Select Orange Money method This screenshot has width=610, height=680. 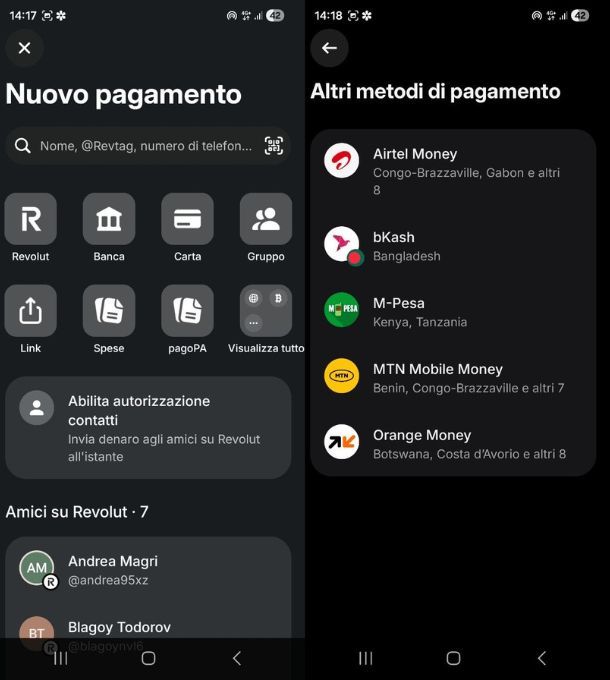tap(453, 444)
